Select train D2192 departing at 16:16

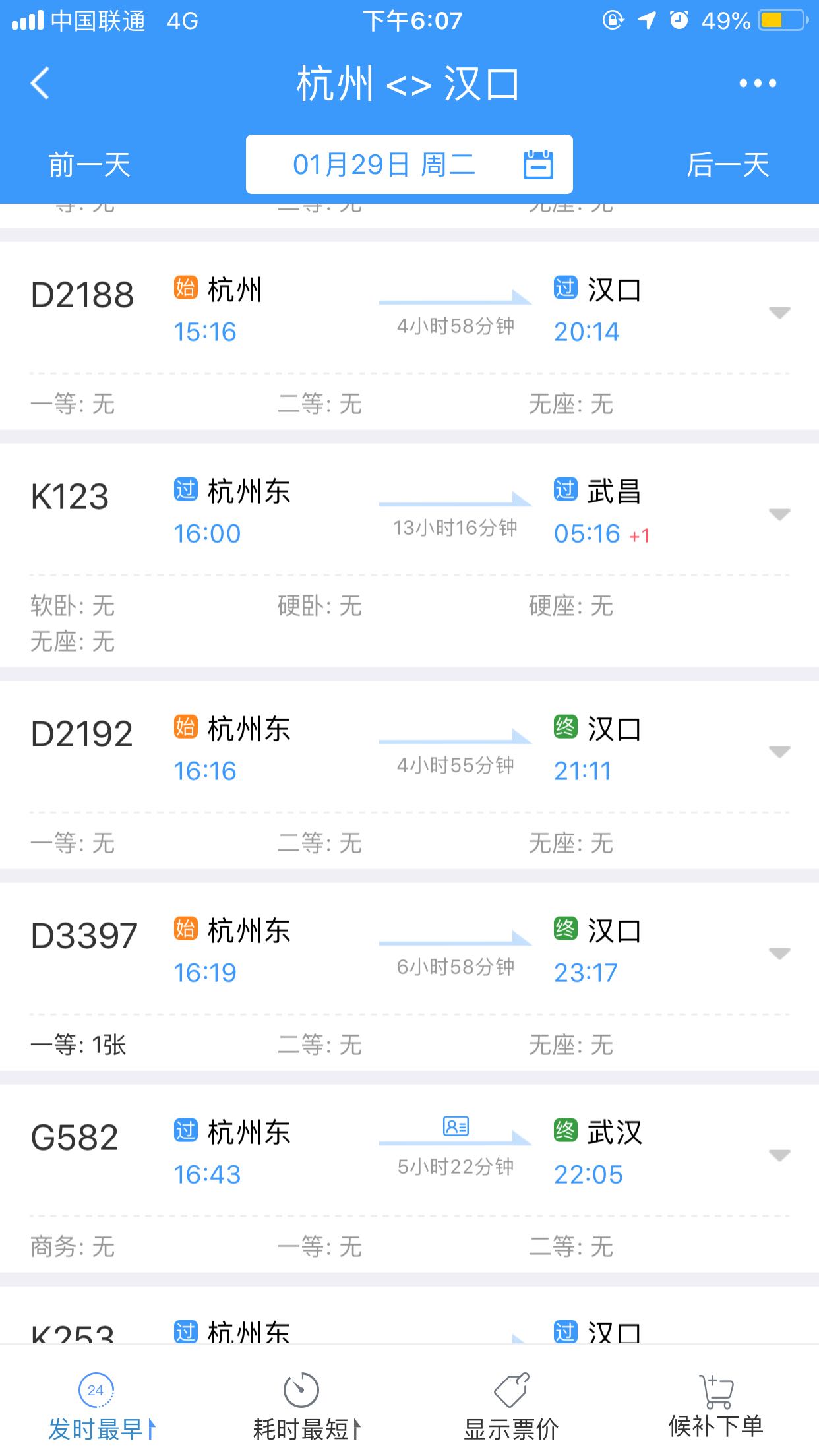coord(409,775)
